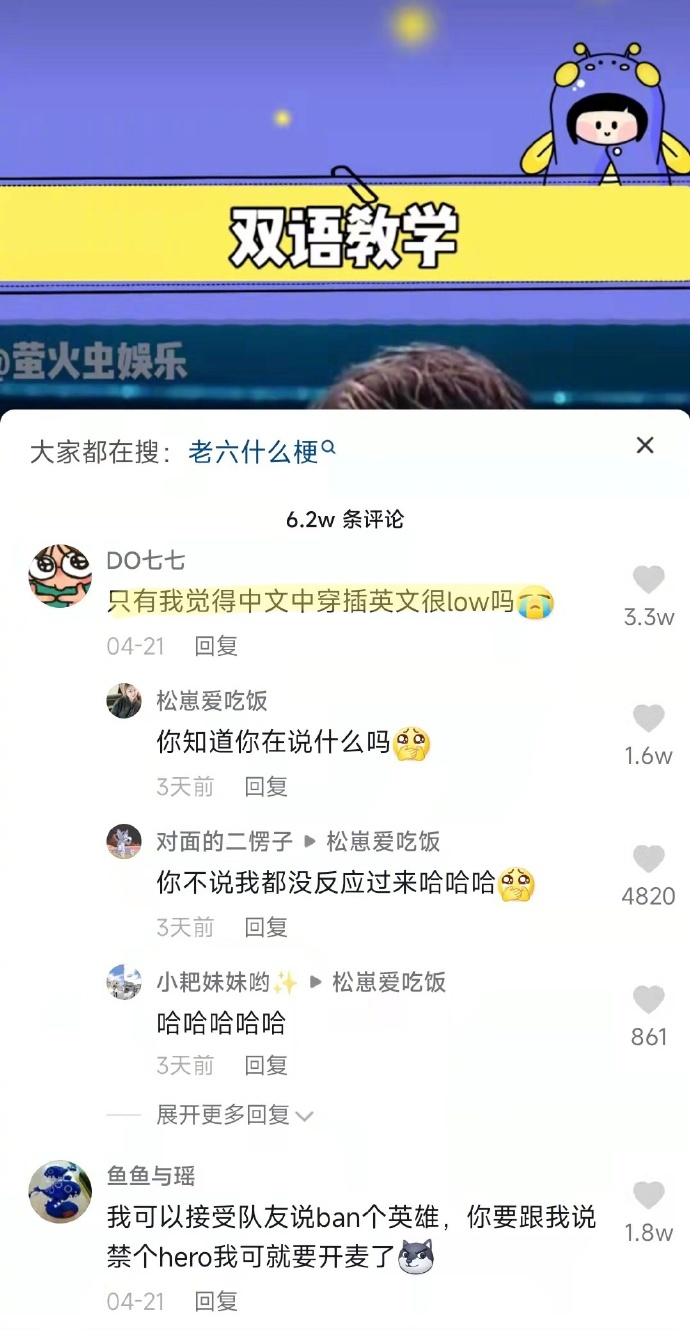Reply to 小耙妹妹哟's comment
Screen dimensions: 690x1330
tap(266, 1066)
